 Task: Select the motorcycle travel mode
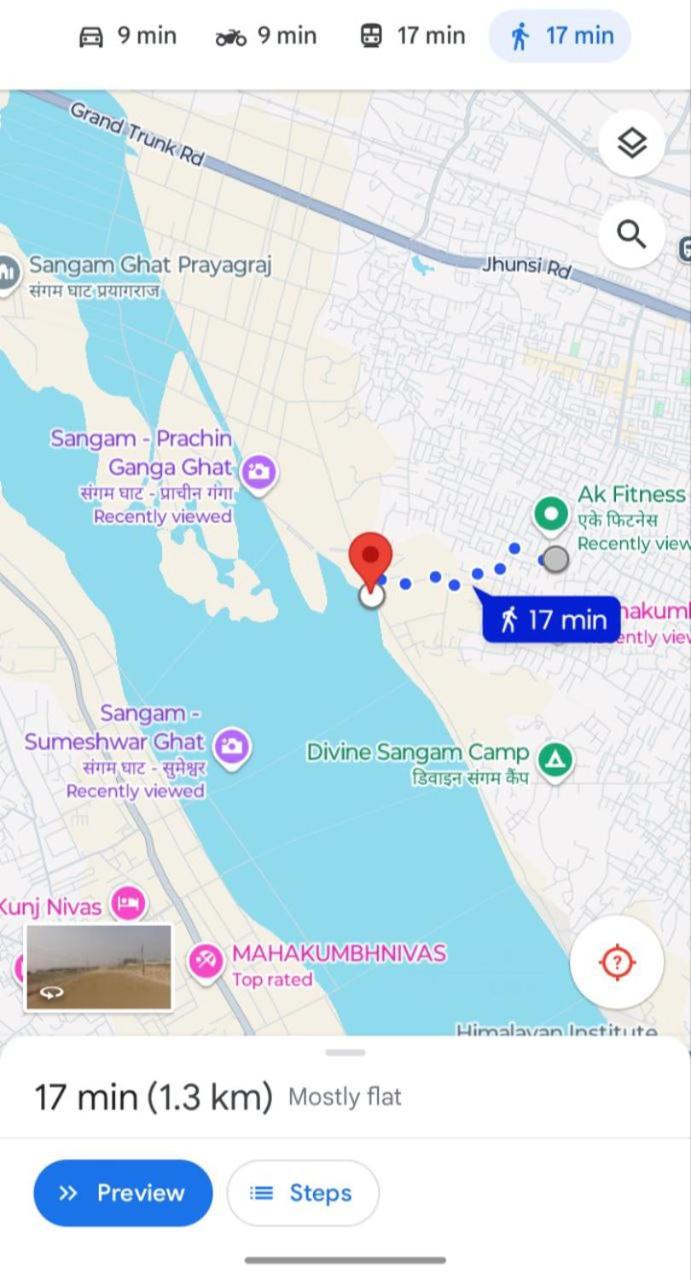(266, 37)
